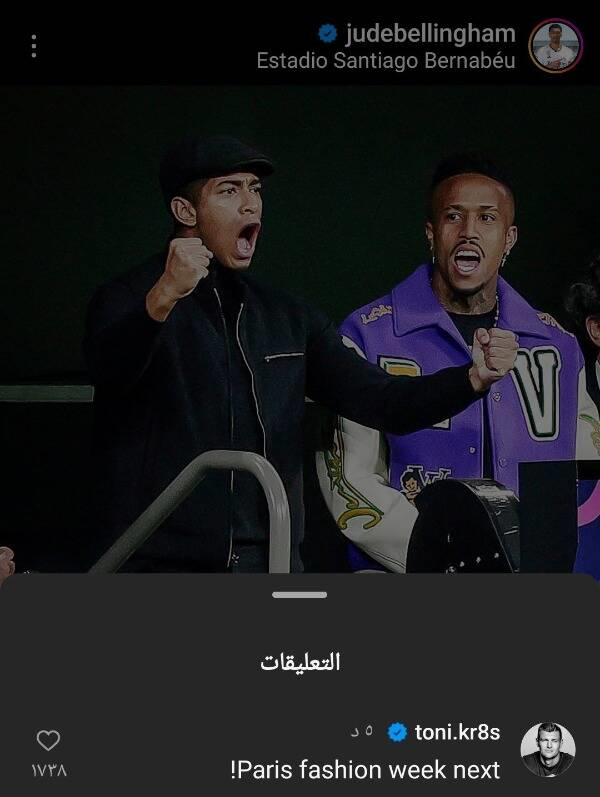Open the judebellingham profile picture
The height and width of the screenshot is (797, 600).
coord(555,46)
